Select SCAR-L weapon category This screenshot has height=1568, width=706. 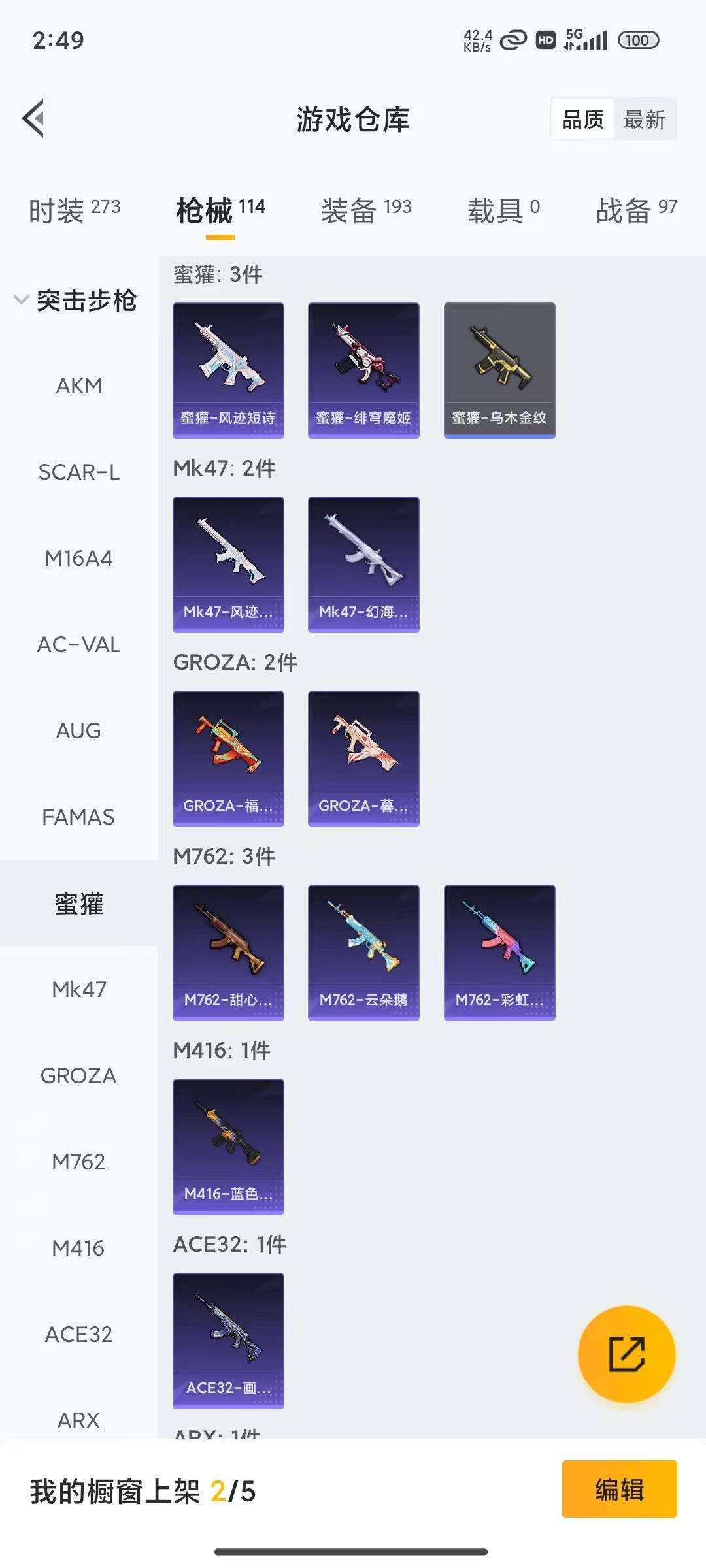tap(78, 472)
